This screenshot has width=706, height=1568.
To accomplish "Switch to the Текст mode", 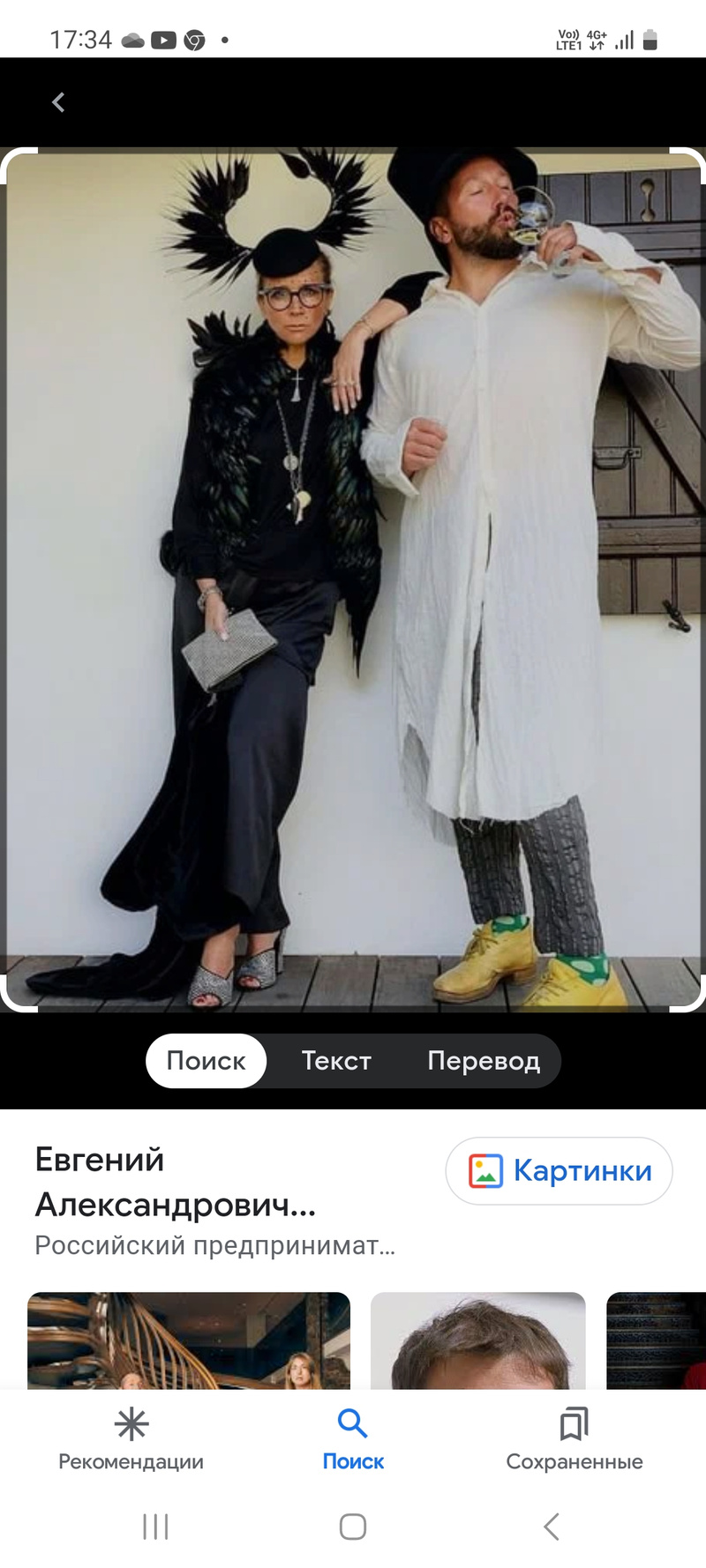I will click(x=336, y=1060).
